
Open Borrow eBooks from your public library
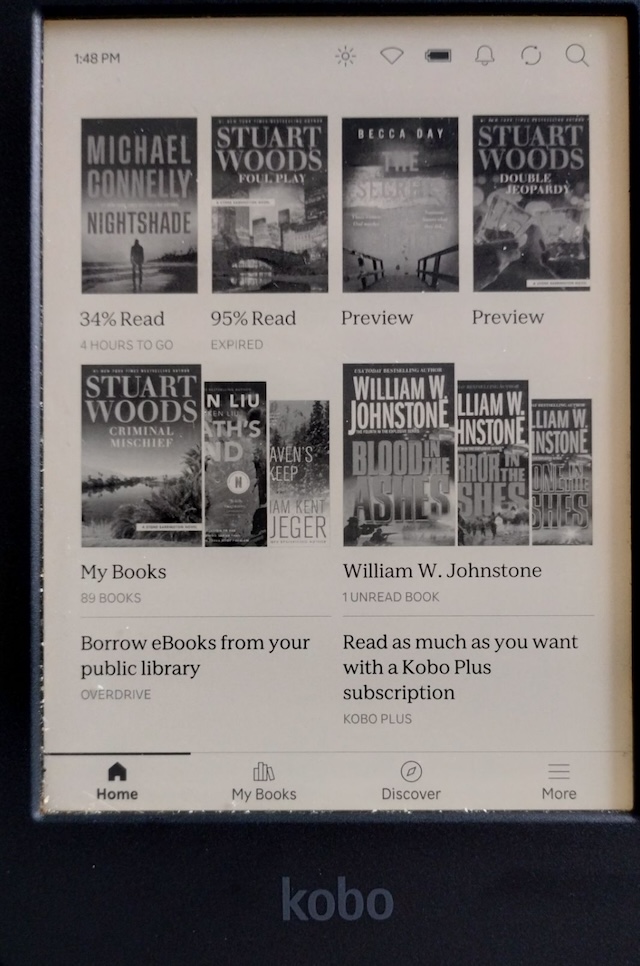click(195, 666)
